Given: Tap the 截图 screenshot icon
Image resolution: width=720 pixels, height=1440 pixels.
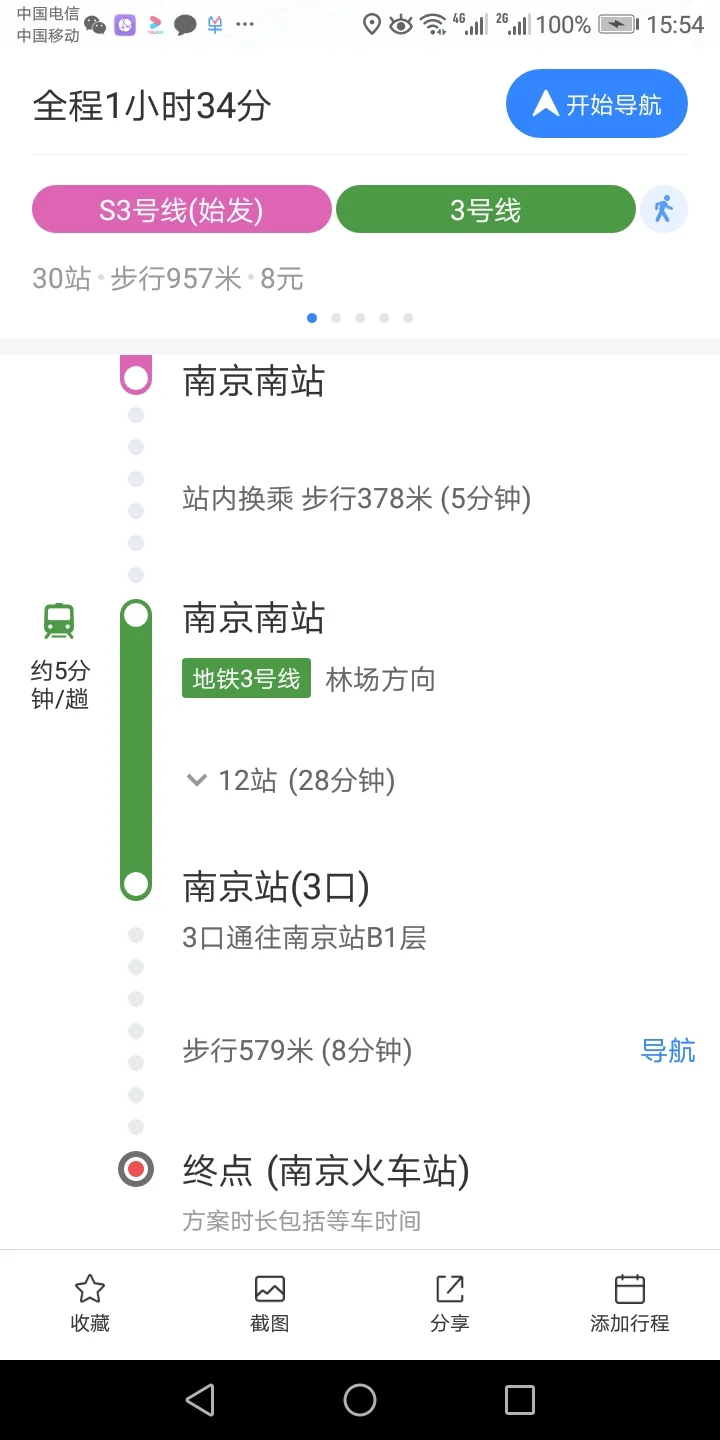Looking at the screenshot, I should (x=269, y=1288).
